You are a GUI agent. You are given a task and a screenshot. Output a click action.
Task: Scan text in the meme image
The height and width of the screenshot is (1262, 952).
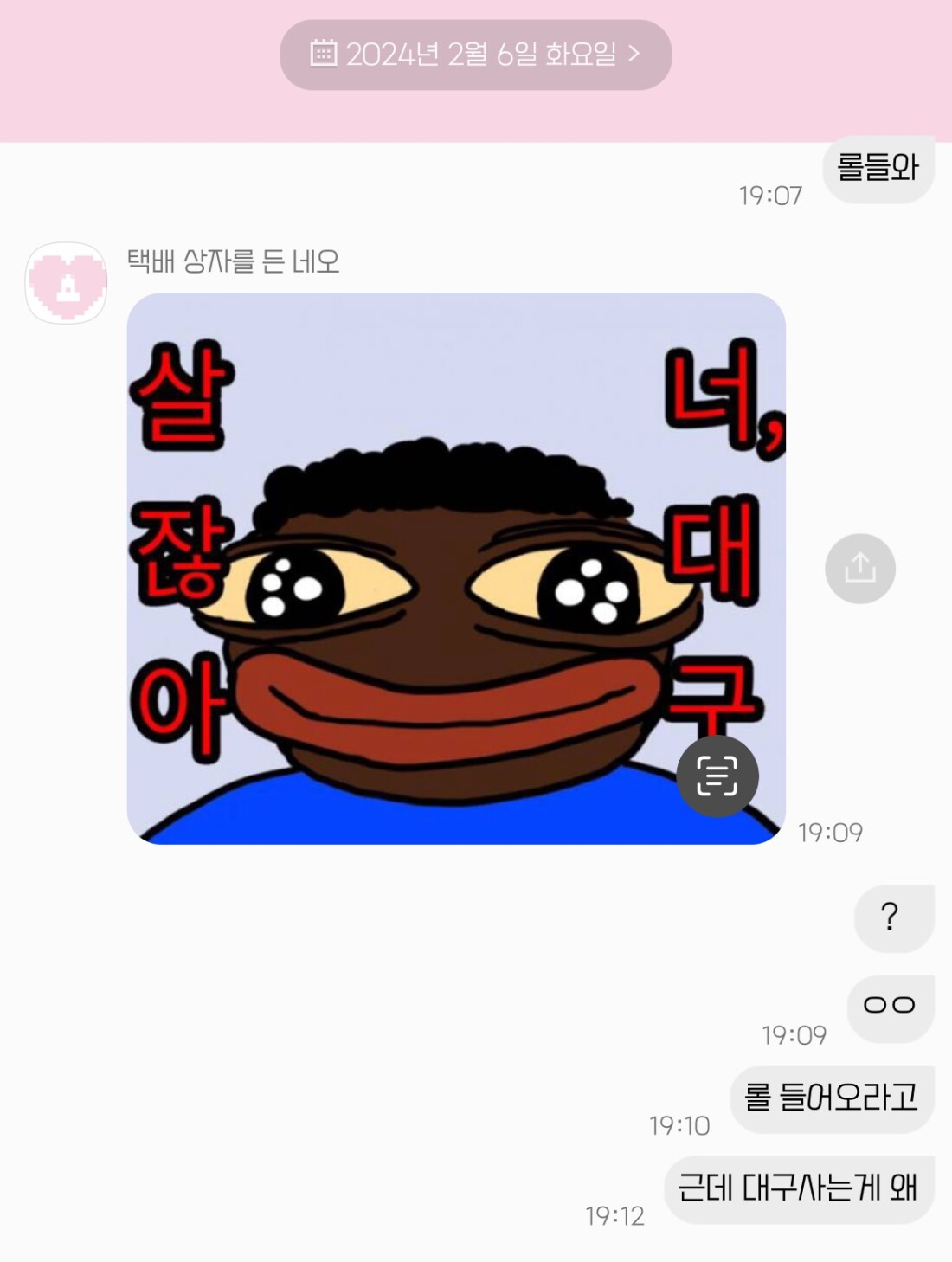tap(717, 776)
